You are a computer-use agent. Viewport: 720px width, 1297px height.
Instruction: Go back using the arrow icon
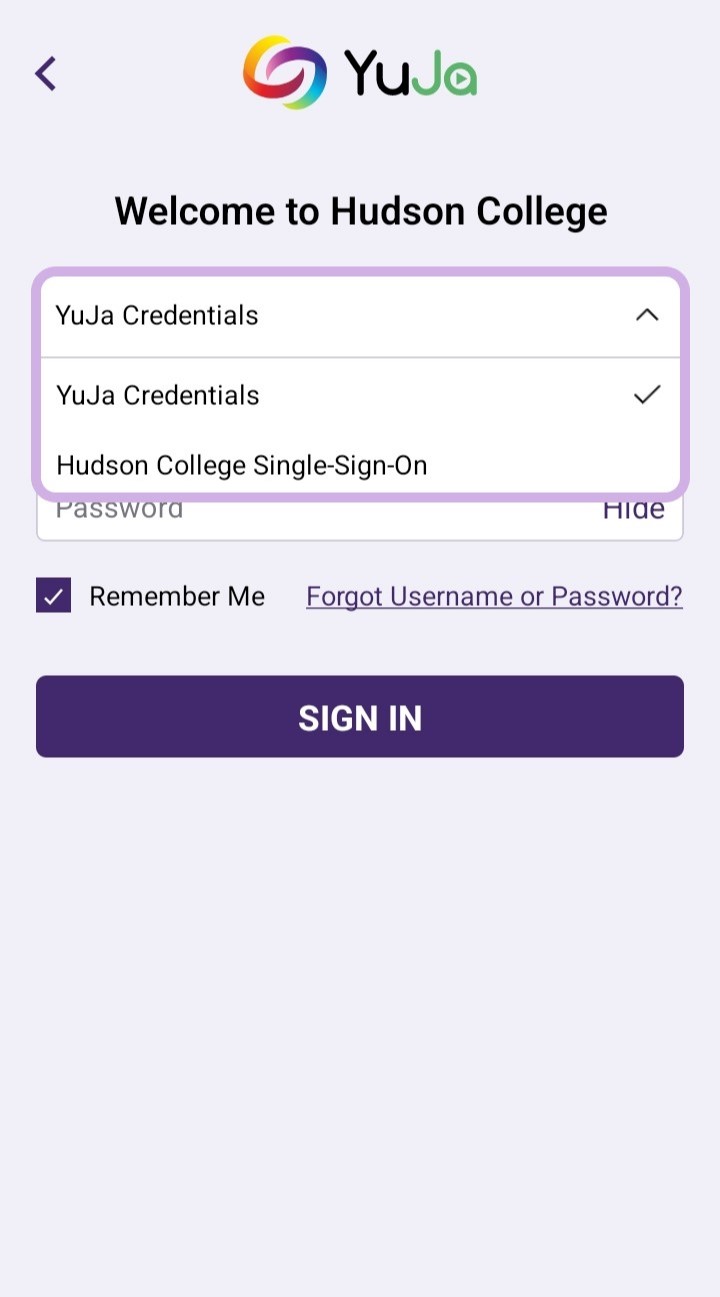tap(46, 73)
